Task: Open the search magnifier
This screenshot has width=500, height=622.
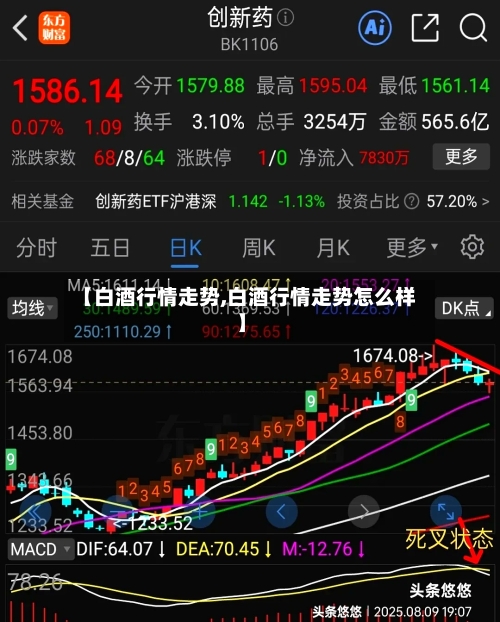Action: [x=473, y=28]
